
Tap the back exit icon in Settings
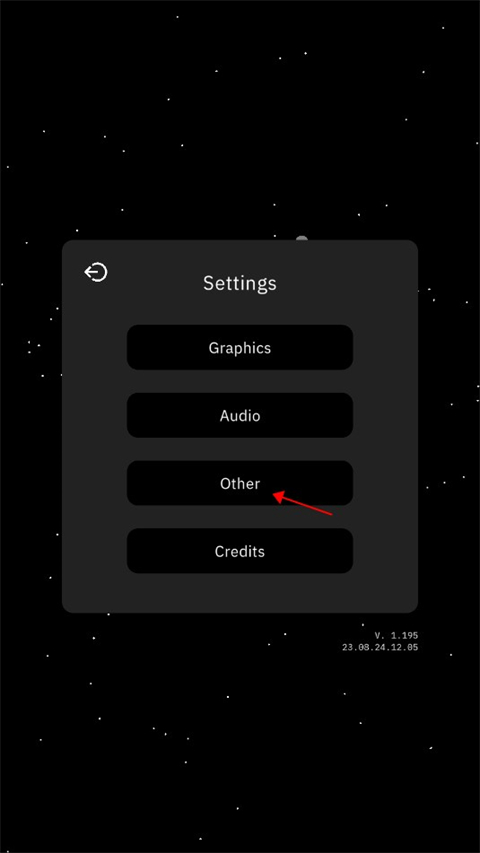[x=96, y=271]
